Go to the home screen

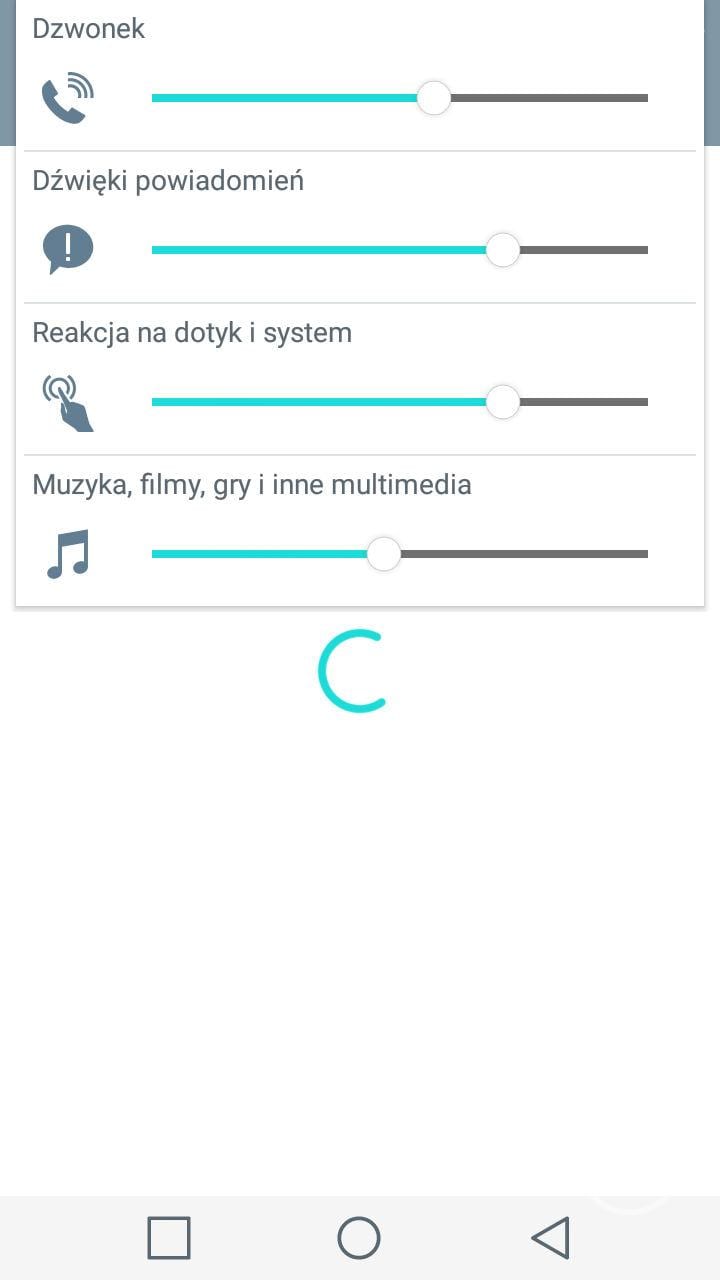[359, 1238]
